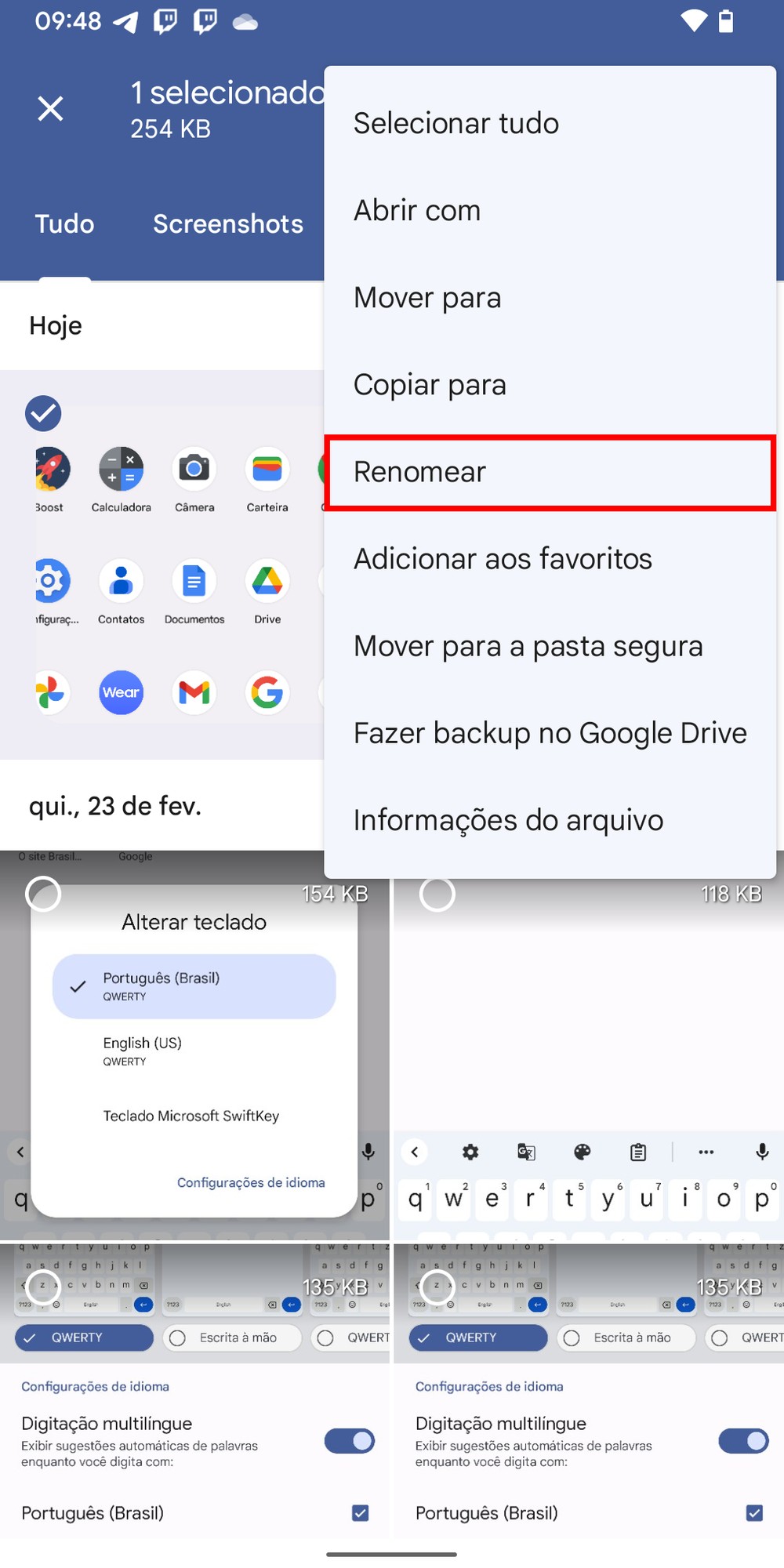
Task: Select the 154 KB Alterar teclado screenshot
Action: (43, 894)
